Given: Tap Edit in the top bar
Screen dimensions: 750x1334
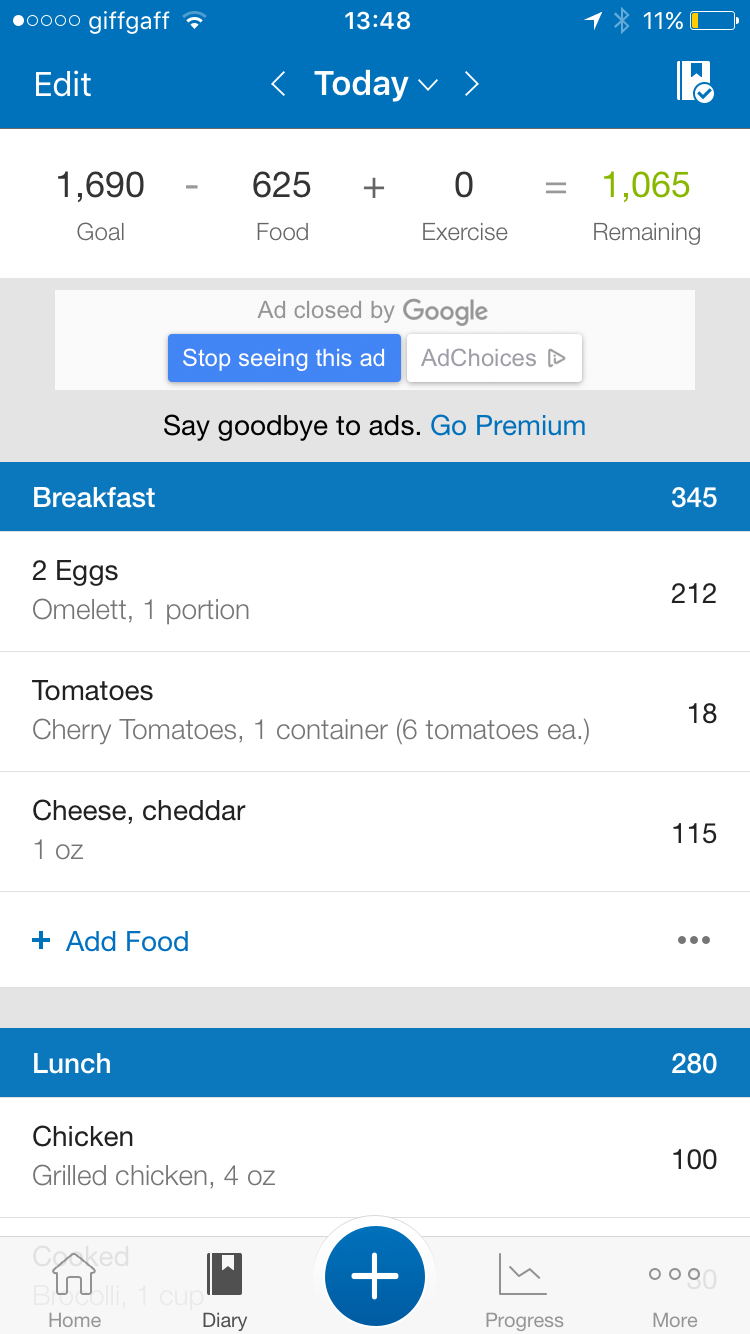Looking at the screenshot, I should point(62,84).
